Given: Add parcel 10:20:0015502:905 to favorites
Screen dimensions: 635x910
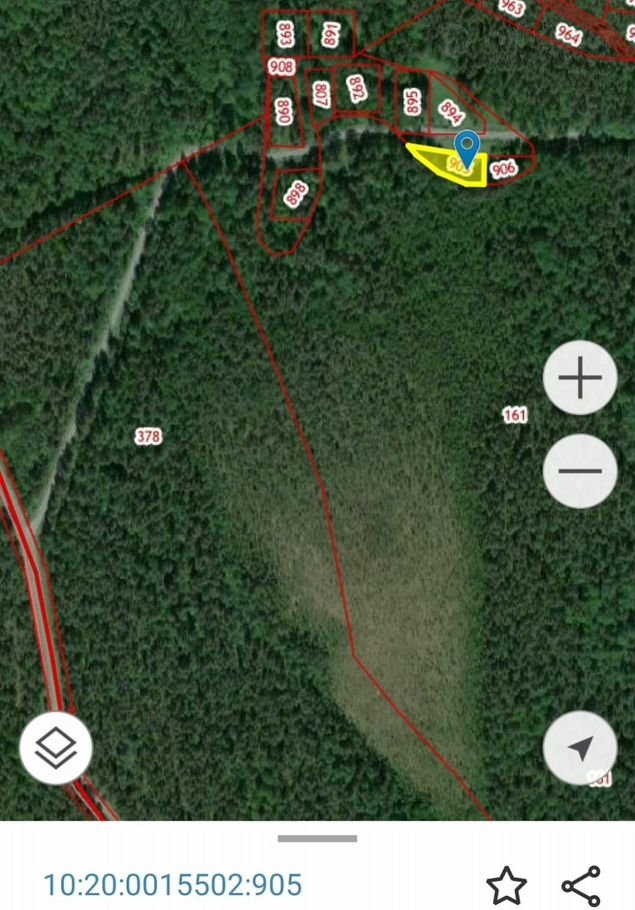Looking at the screenshot, I should click(x=506, y=885).
